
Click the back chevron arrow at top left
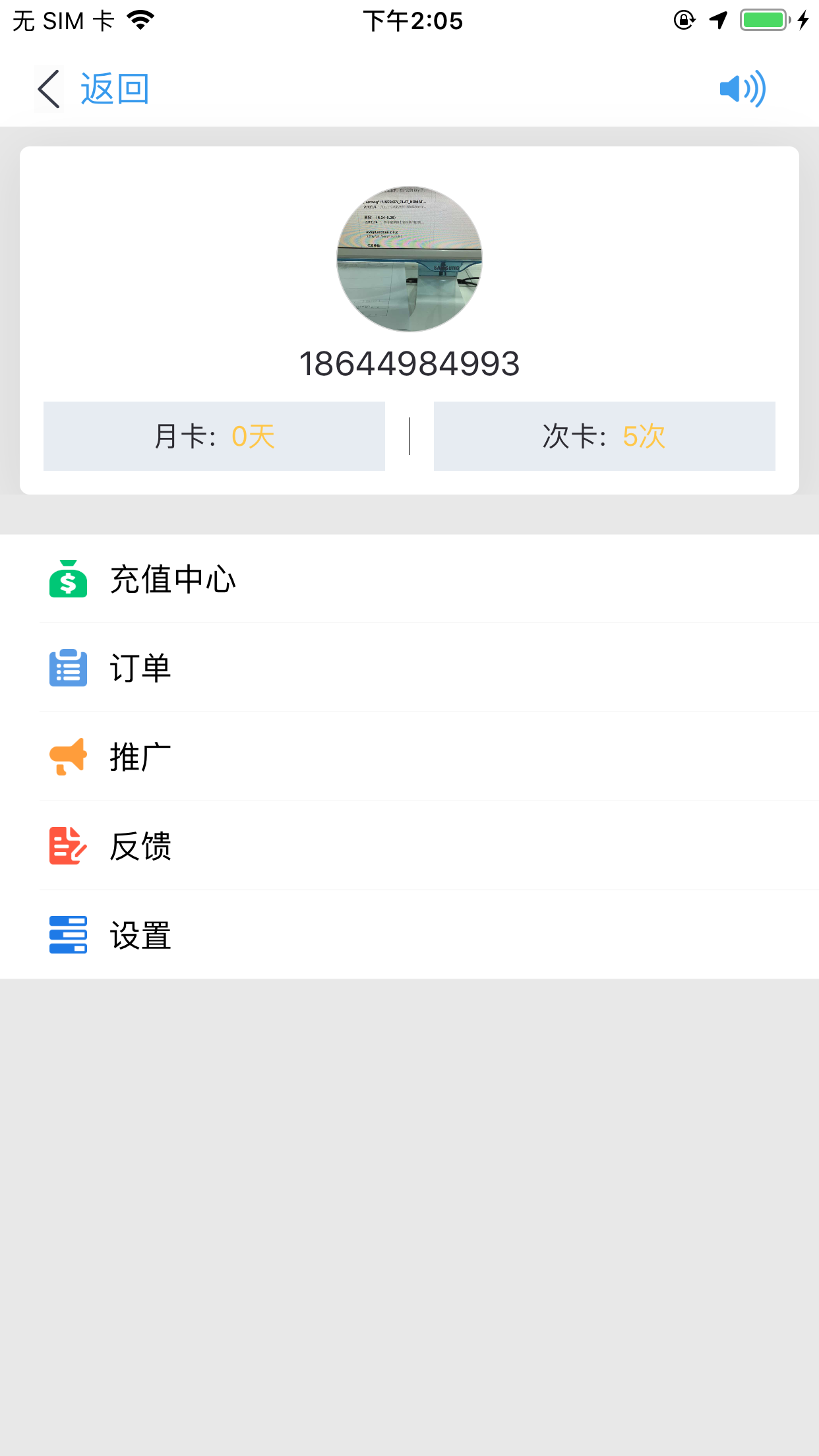[x=47, y=88]
